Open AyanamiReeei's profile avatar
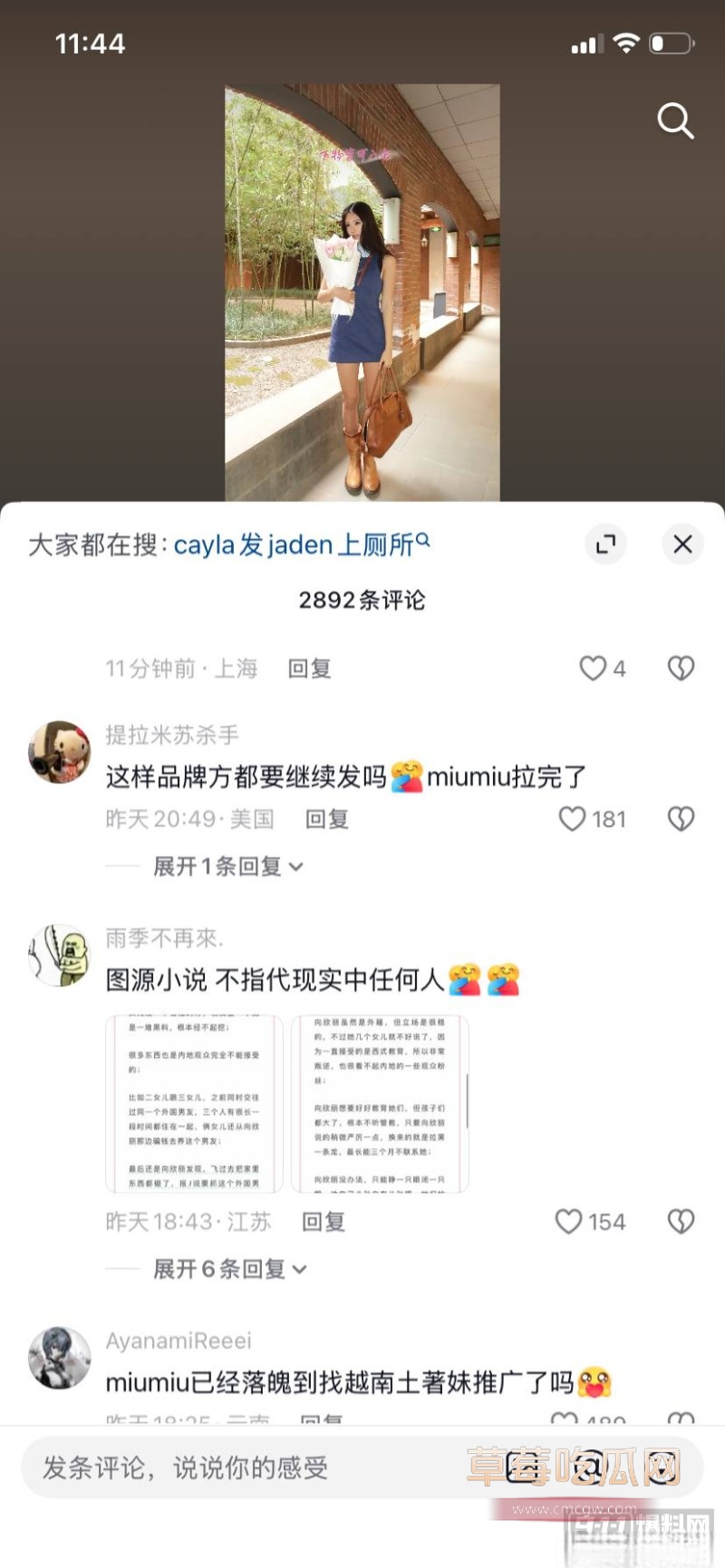Screen dimensions: 725x1568 [x=60, y=1358]
